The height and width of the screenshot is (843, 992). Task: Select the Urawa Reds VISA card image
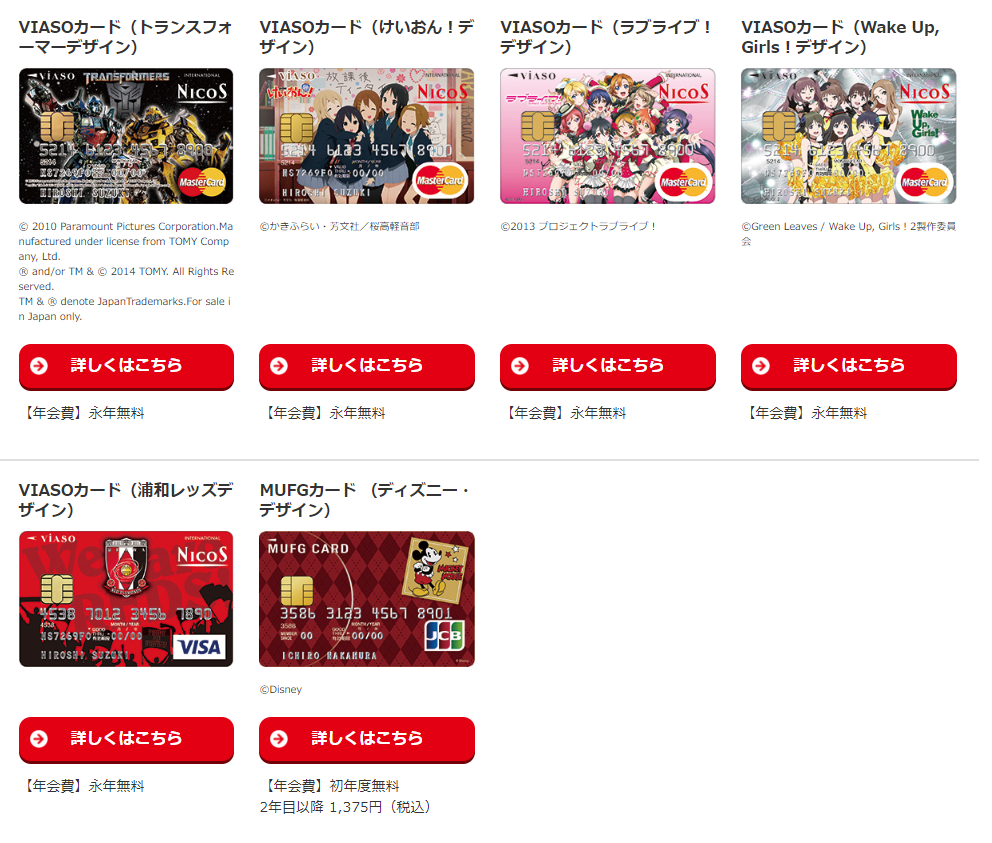click(x=126, y=599)
